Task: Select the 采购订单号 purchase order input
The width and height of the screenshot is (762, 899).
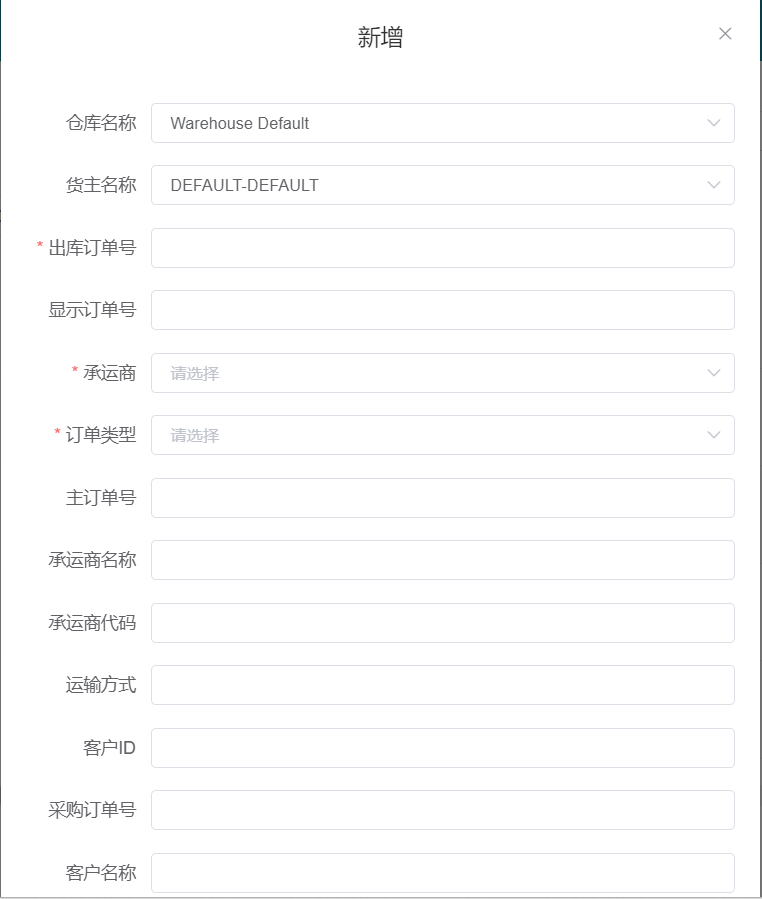Action: click(440, 810)
